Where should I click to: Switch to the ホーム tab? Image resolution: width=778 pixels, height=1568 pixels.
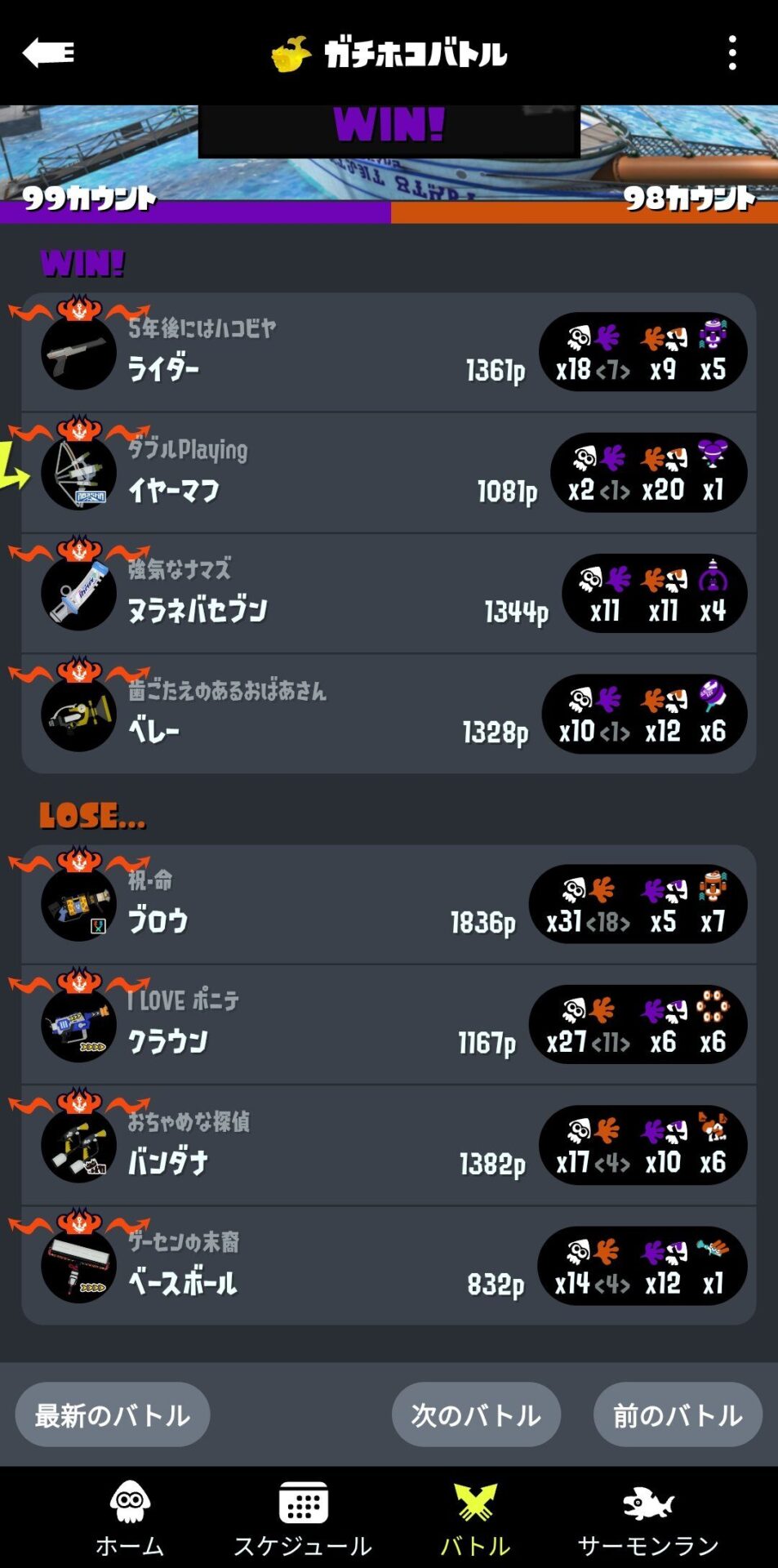click(130, 1518)
